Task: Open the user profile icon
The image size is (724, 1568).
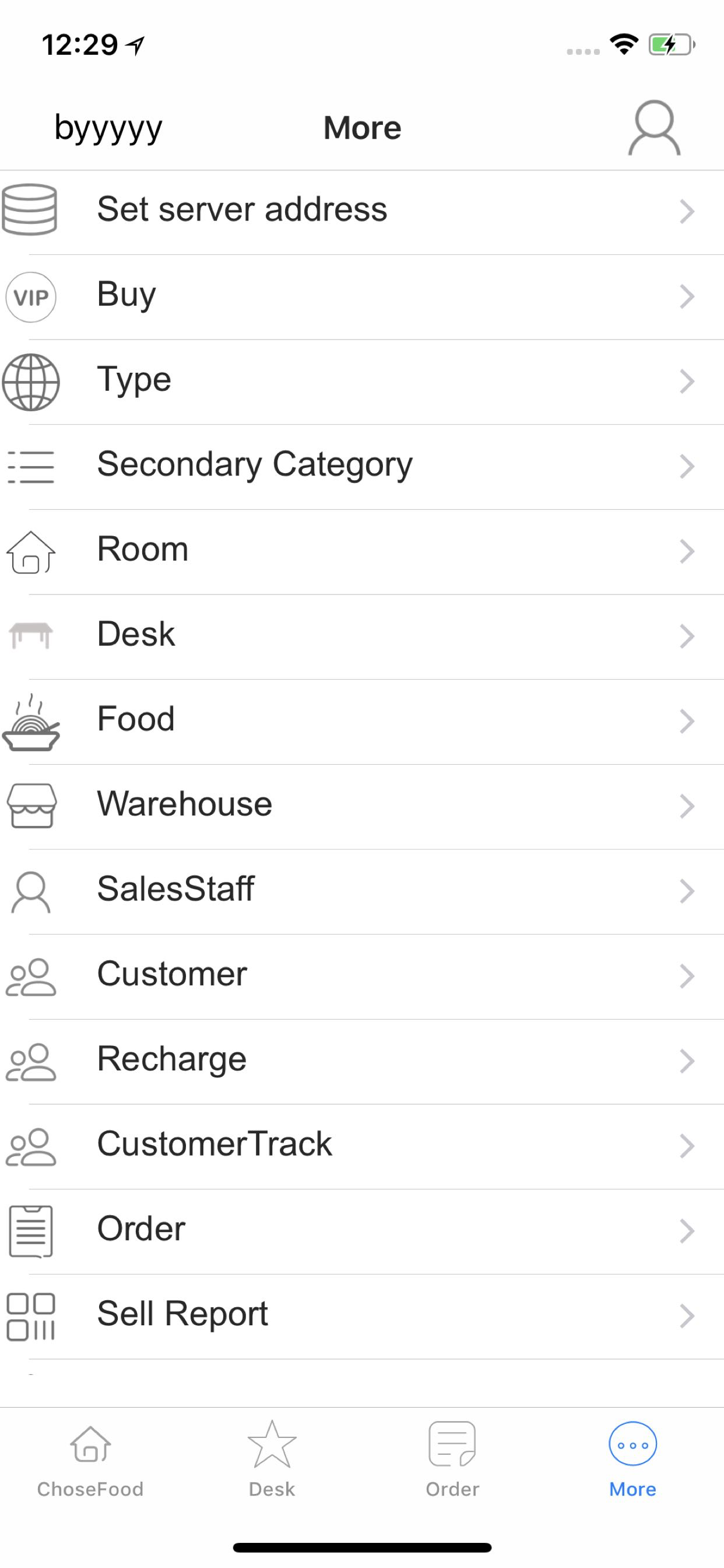Action: (653, 128)
